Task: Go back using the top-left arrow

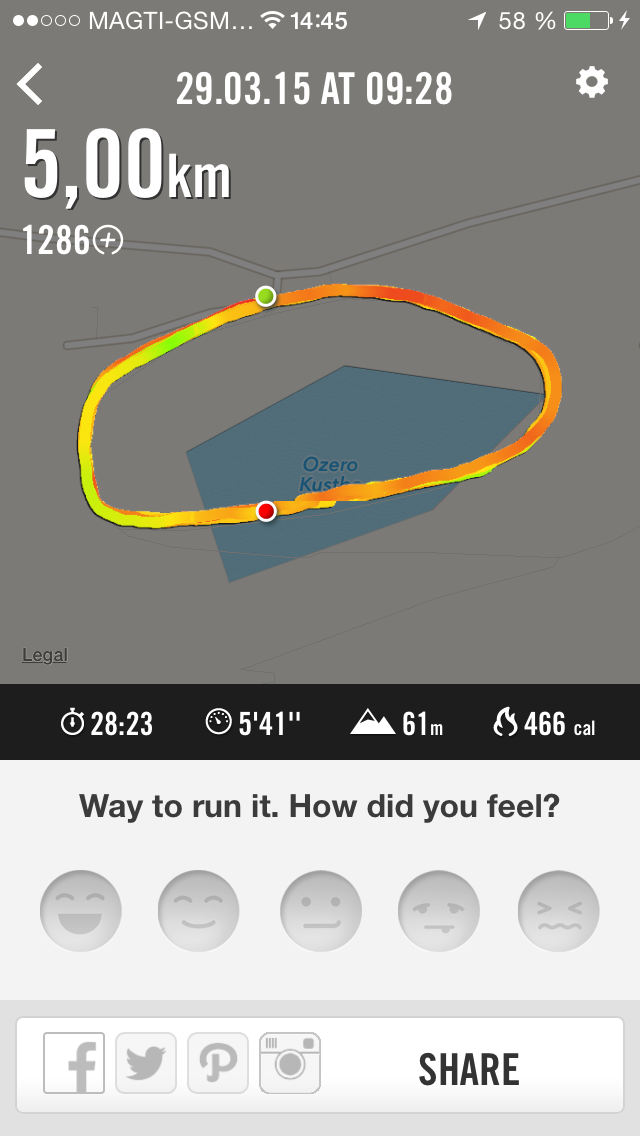Action: (x=31, y=85)
